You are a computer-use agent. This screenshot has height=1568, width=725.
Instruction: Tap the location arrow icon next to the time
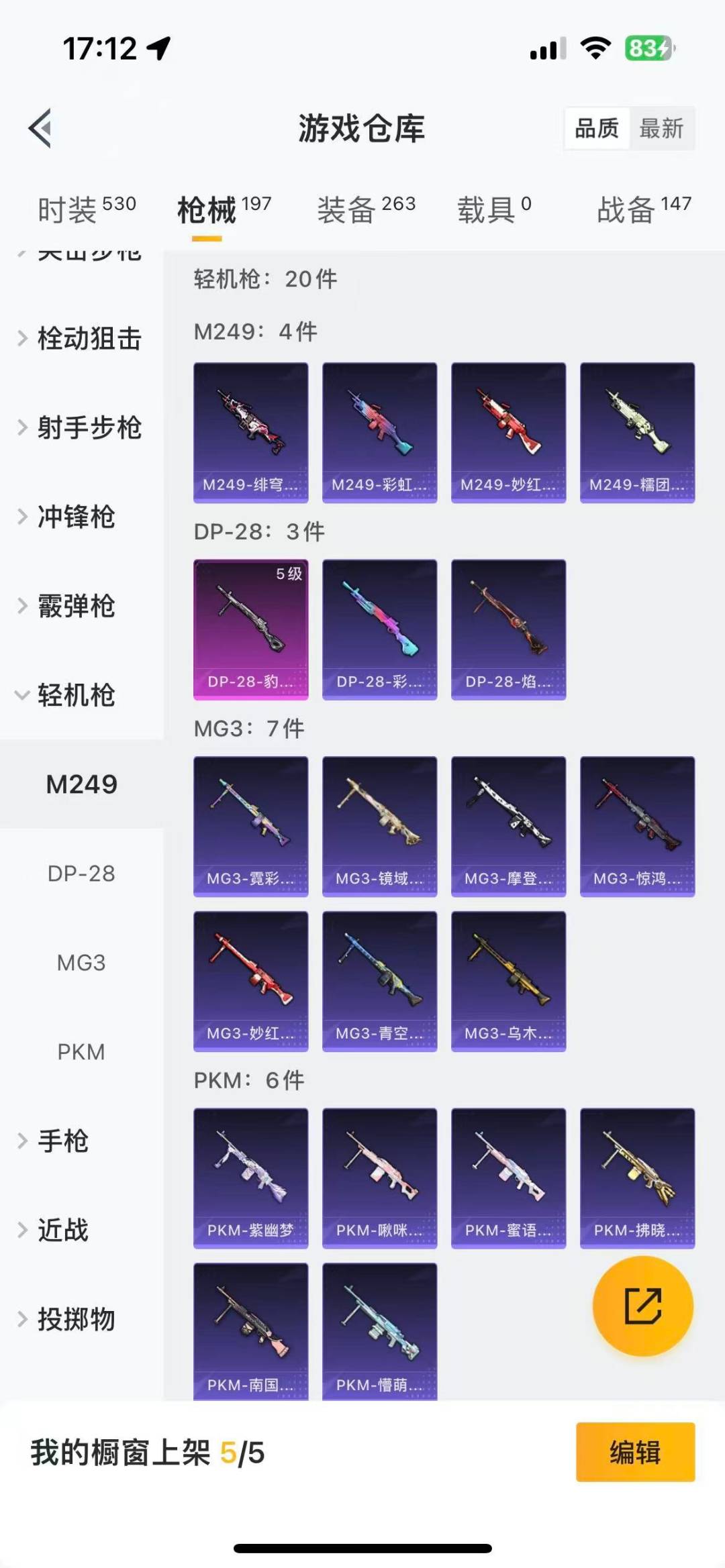tap(158, 47)
